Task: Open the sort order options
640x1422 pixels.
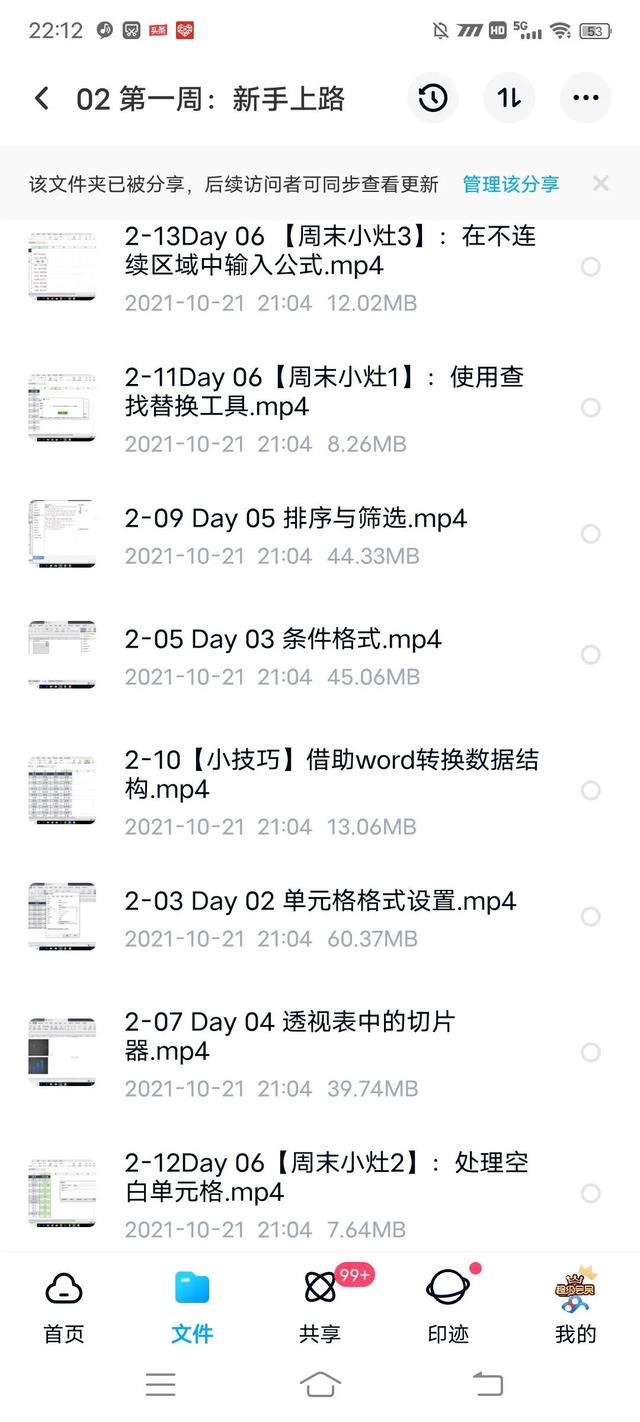Action: [509, 98]
